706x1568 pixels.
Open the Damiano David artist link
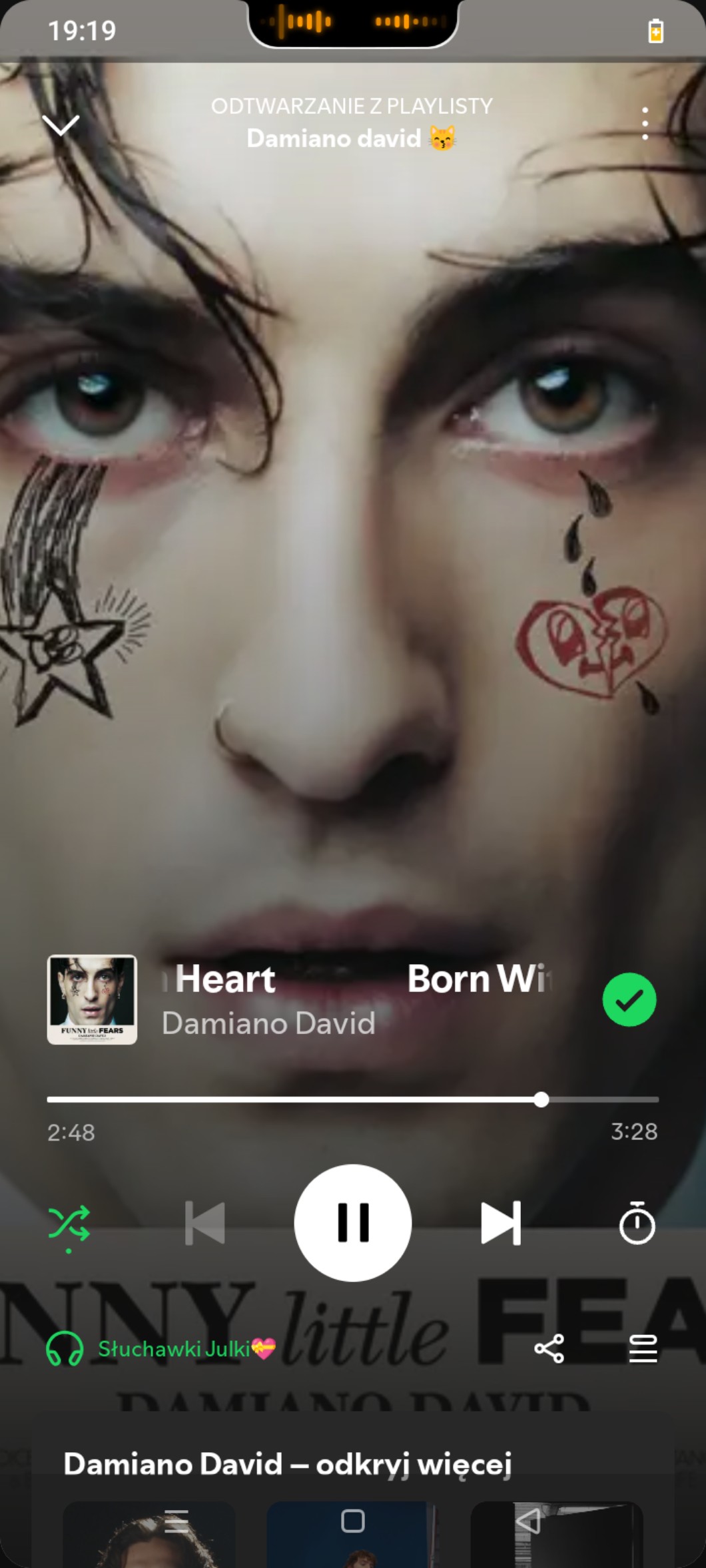tap(268, 1023)
